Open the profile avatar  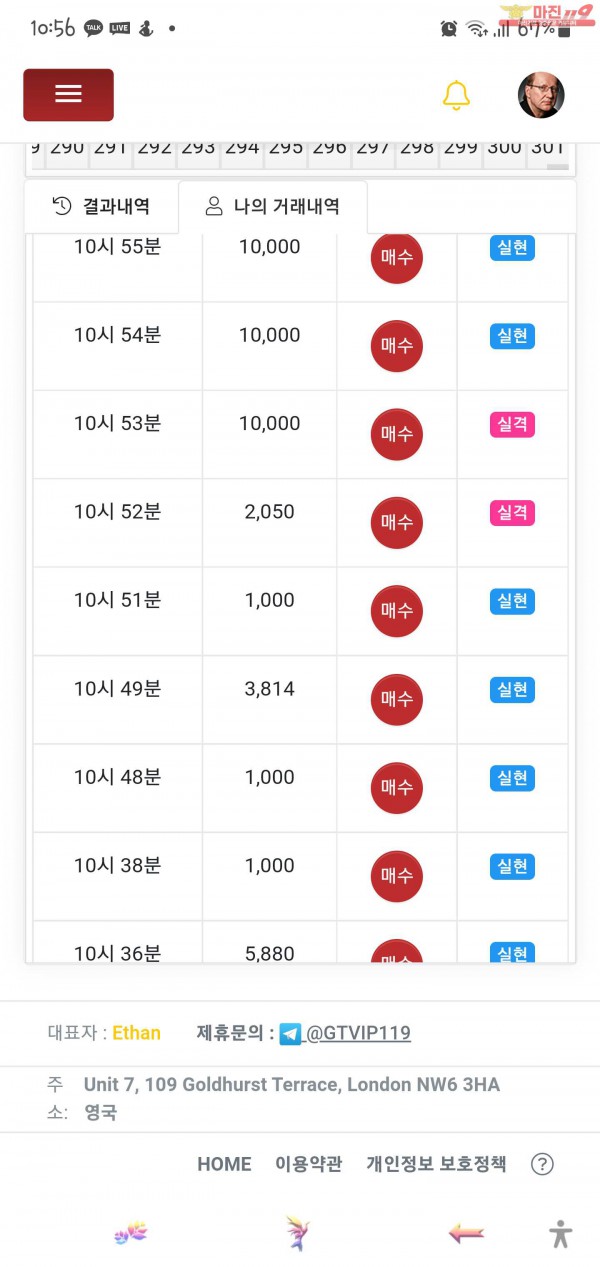541,95
